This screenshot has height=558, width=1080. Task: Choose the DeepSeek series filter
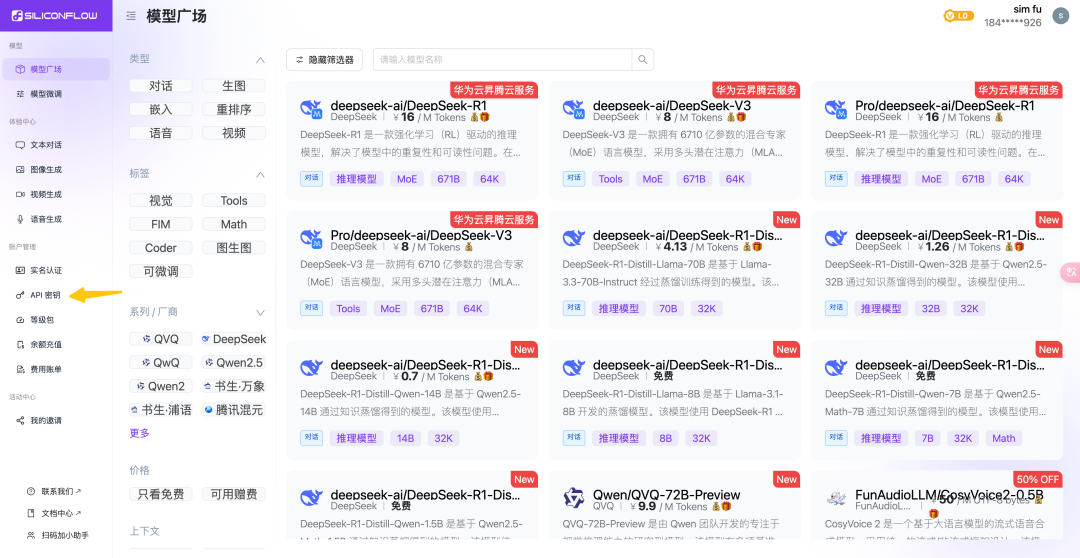click(234, 339)
